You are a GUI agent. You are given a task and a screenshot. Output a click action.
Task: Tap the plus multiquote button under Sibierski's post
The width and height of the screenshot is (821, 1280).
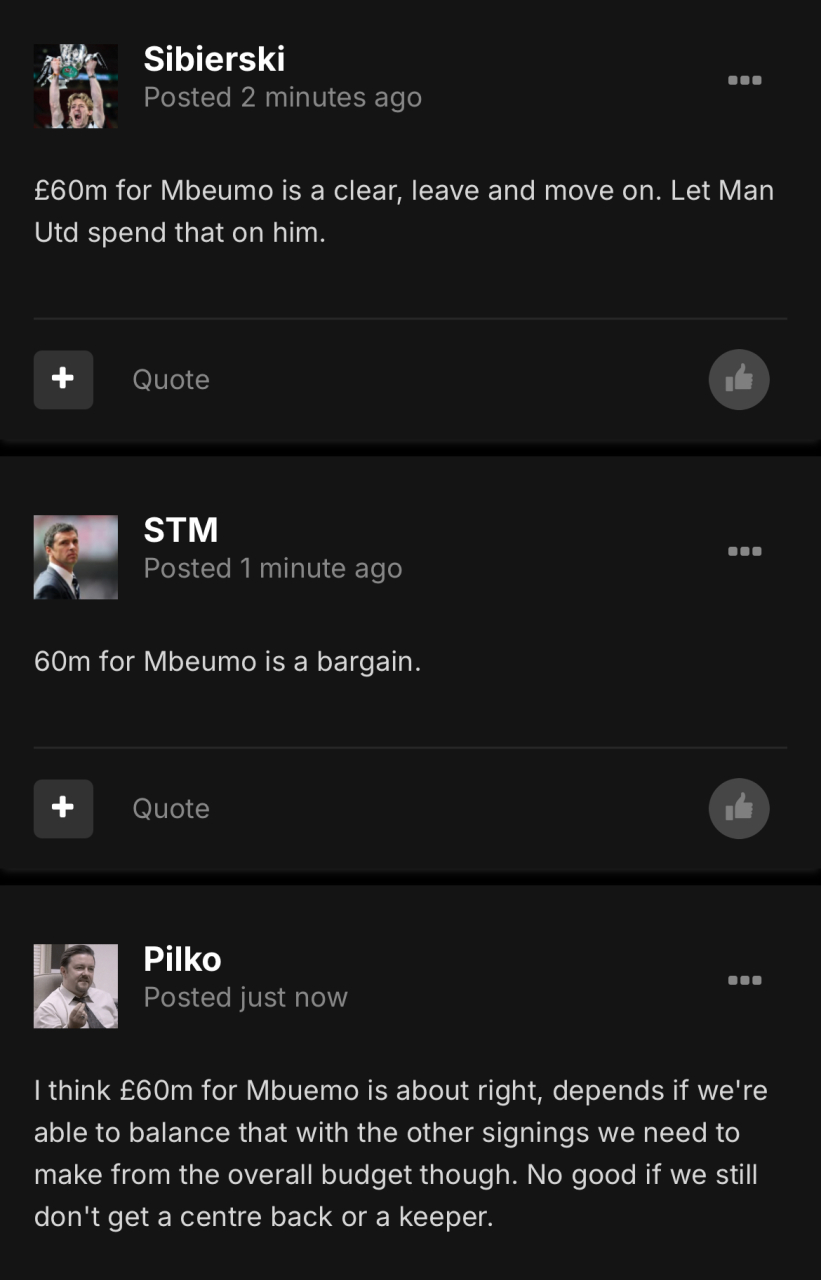coord(63,379)
